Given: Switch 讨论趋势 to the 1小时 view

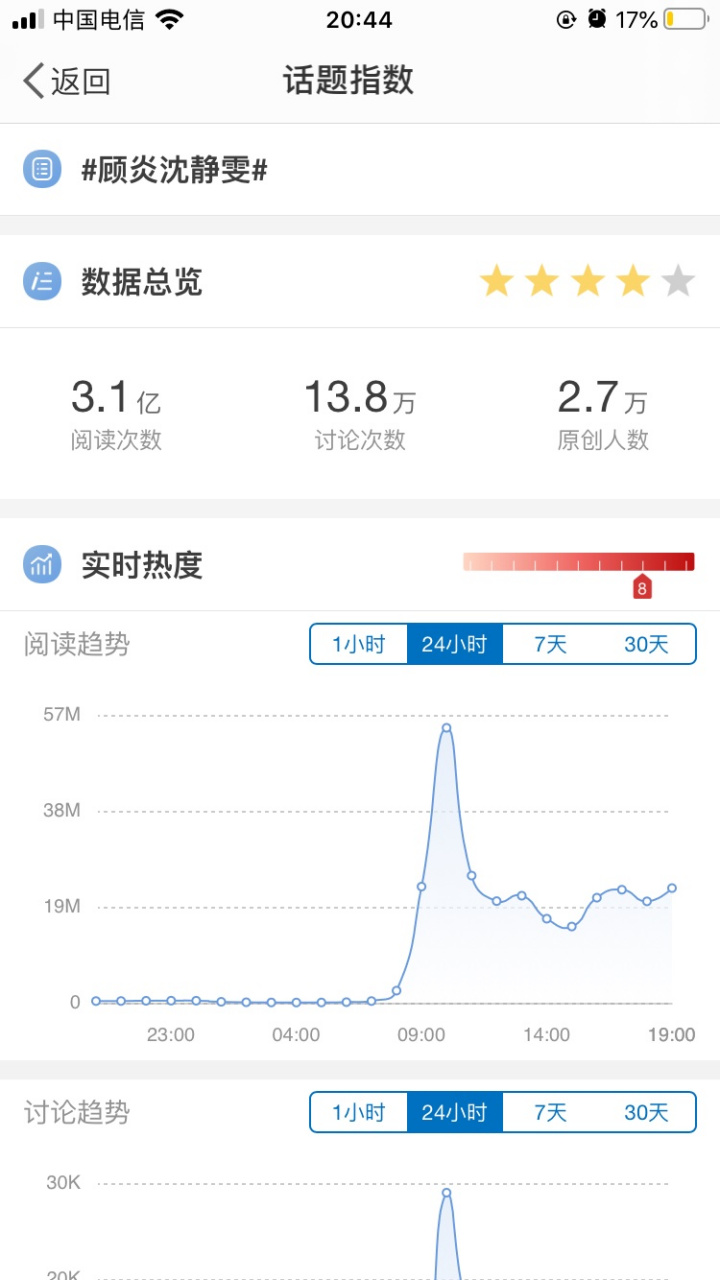Looking at the screenshot, I should click(358, 1112).
